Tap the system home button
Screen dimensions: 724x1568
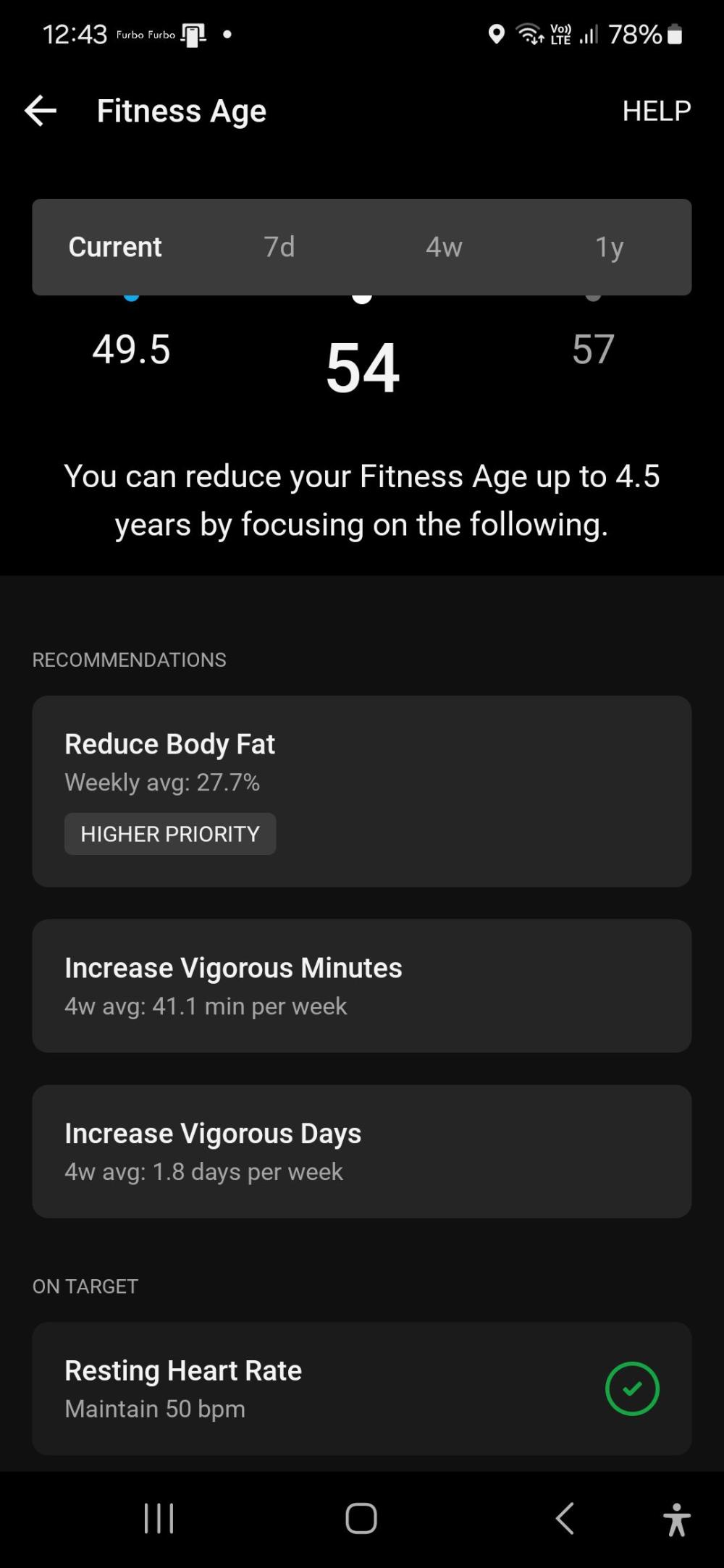pos(361,1518)
